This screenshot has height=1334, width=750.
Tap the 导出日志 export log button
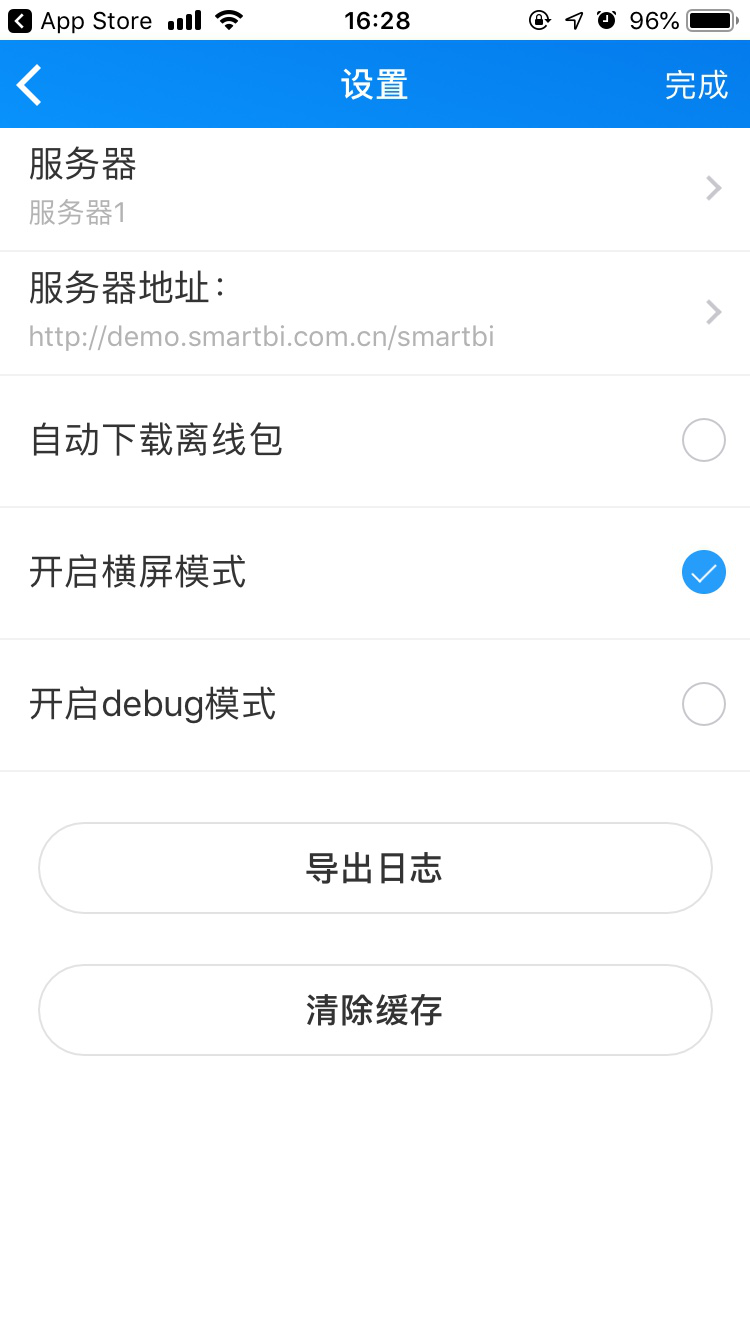tap(375, 868)
